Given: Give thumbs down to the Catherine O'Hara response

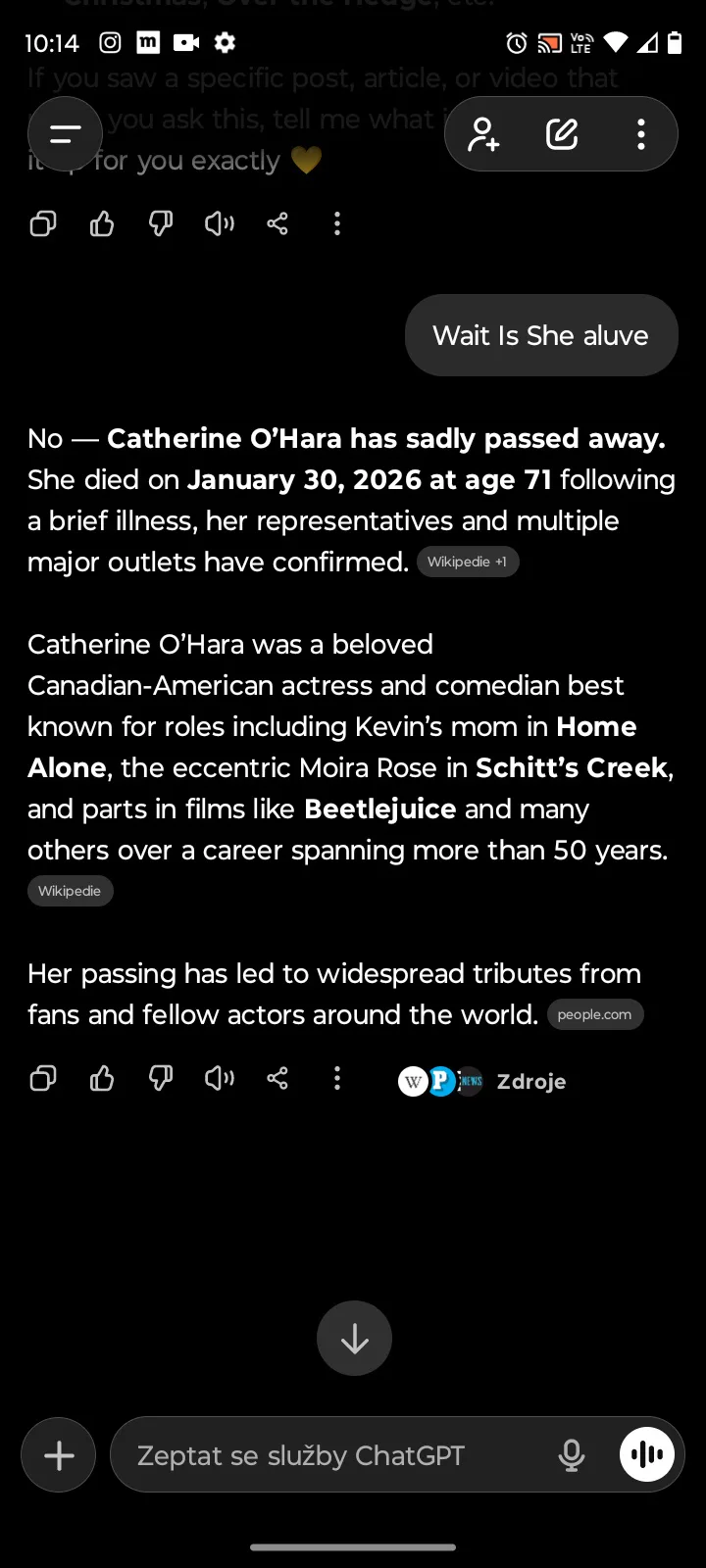Looking at the screenshot, I should pos(161,1079).
